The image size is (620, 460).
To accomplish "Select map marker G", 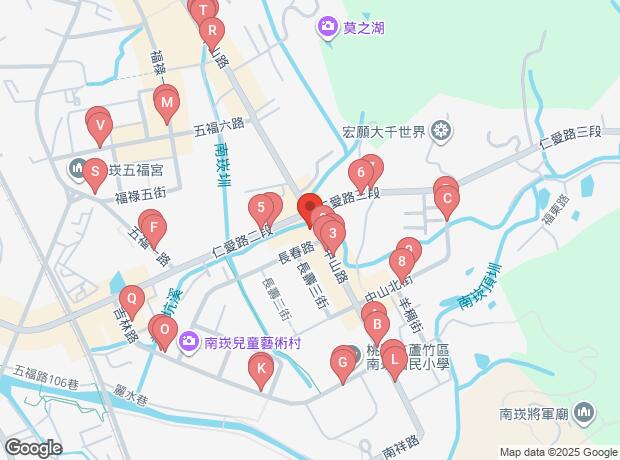I will pos(343,360).
